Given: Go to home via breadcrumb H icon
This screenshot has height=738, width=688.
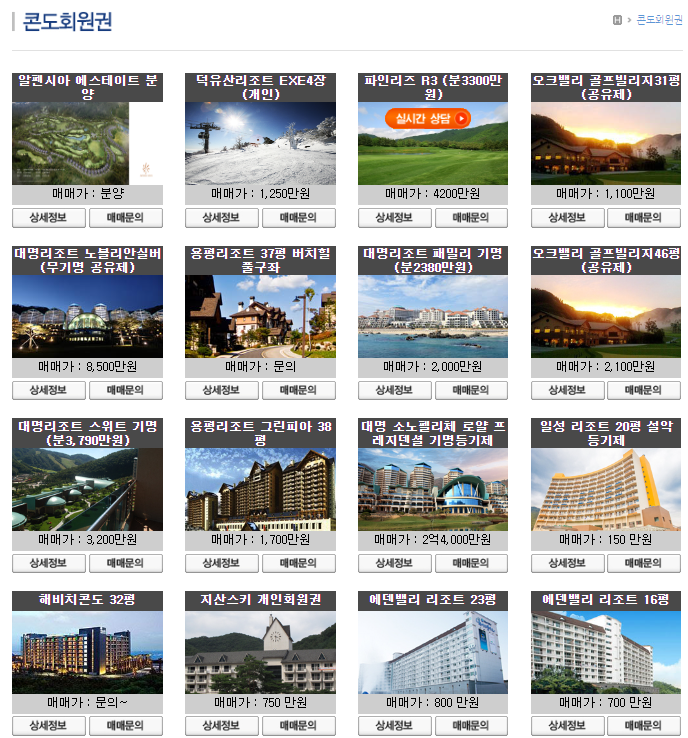Looking at the screenshot, I should [617, 20].
